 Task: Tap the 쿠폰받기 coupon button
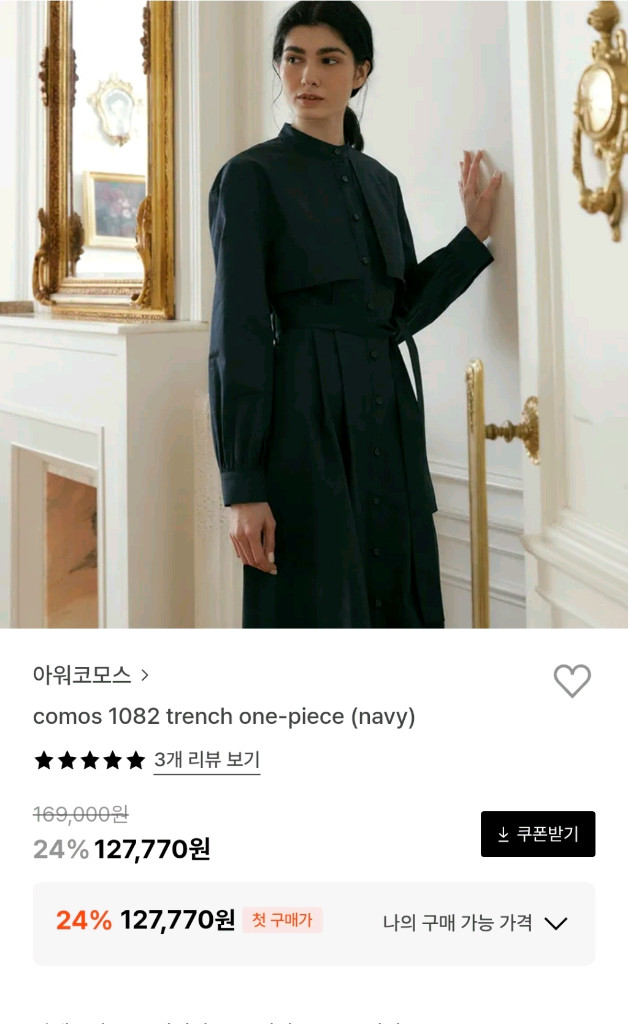pyautogui.click(x=537, y=834)
